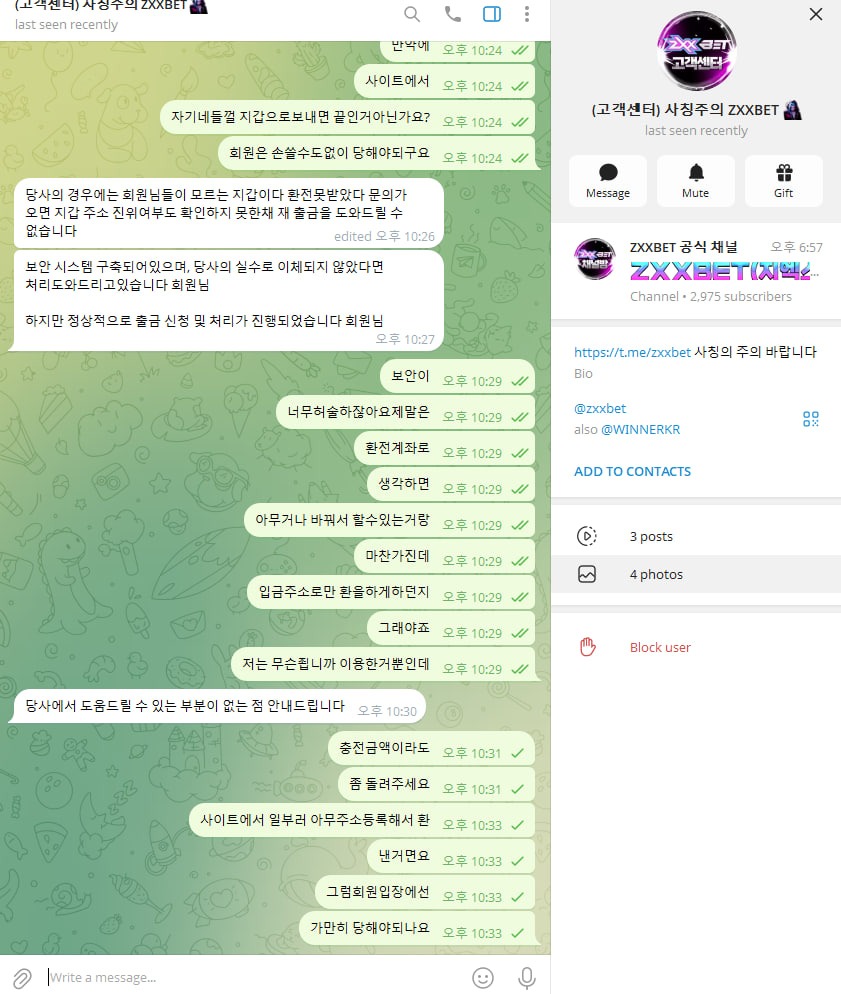Viewport: 841px width, 994px height.
Task: Show the username QR code
Action: [810, 419]
